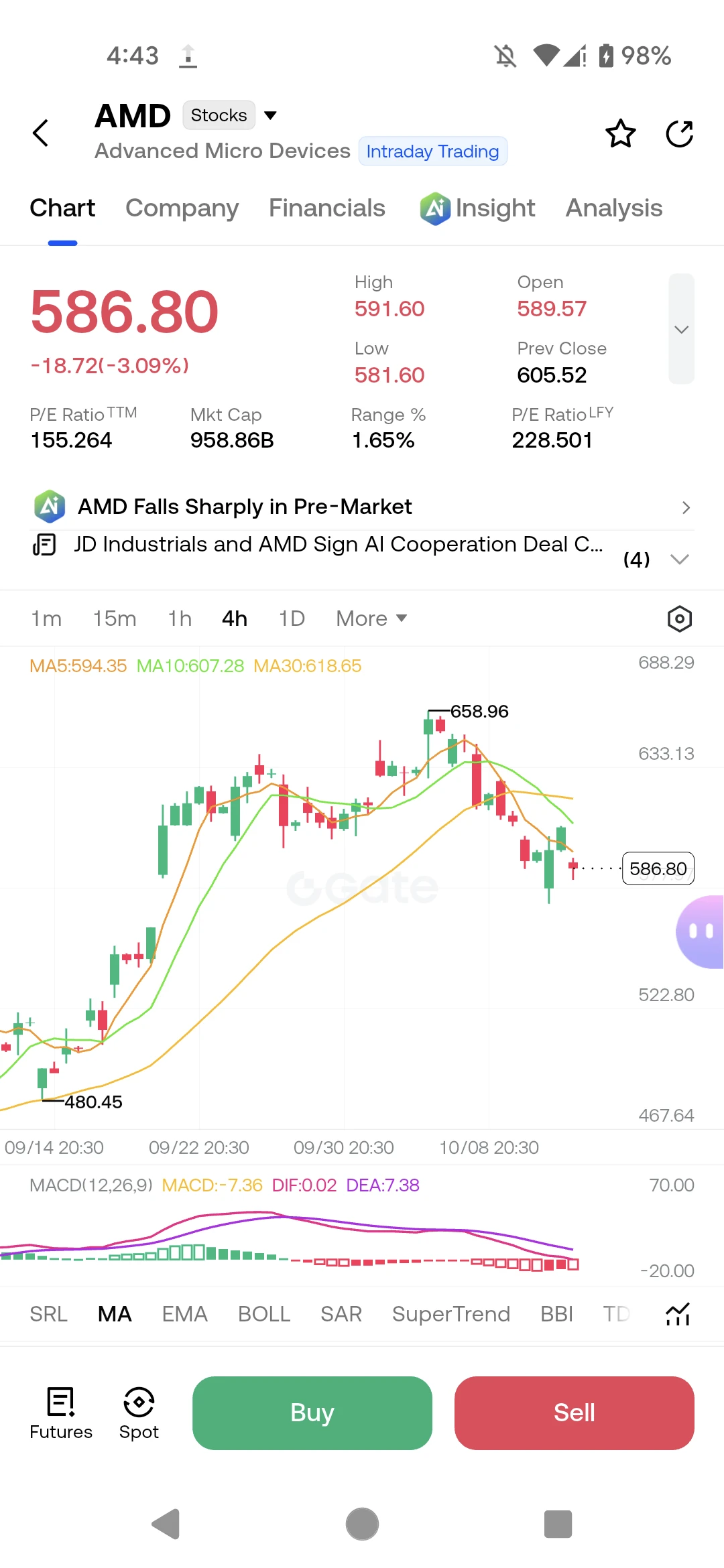Viewport: 724px width, 1568px height.
Task: Open the Insight tab
Action: click(x=477, y=208)
